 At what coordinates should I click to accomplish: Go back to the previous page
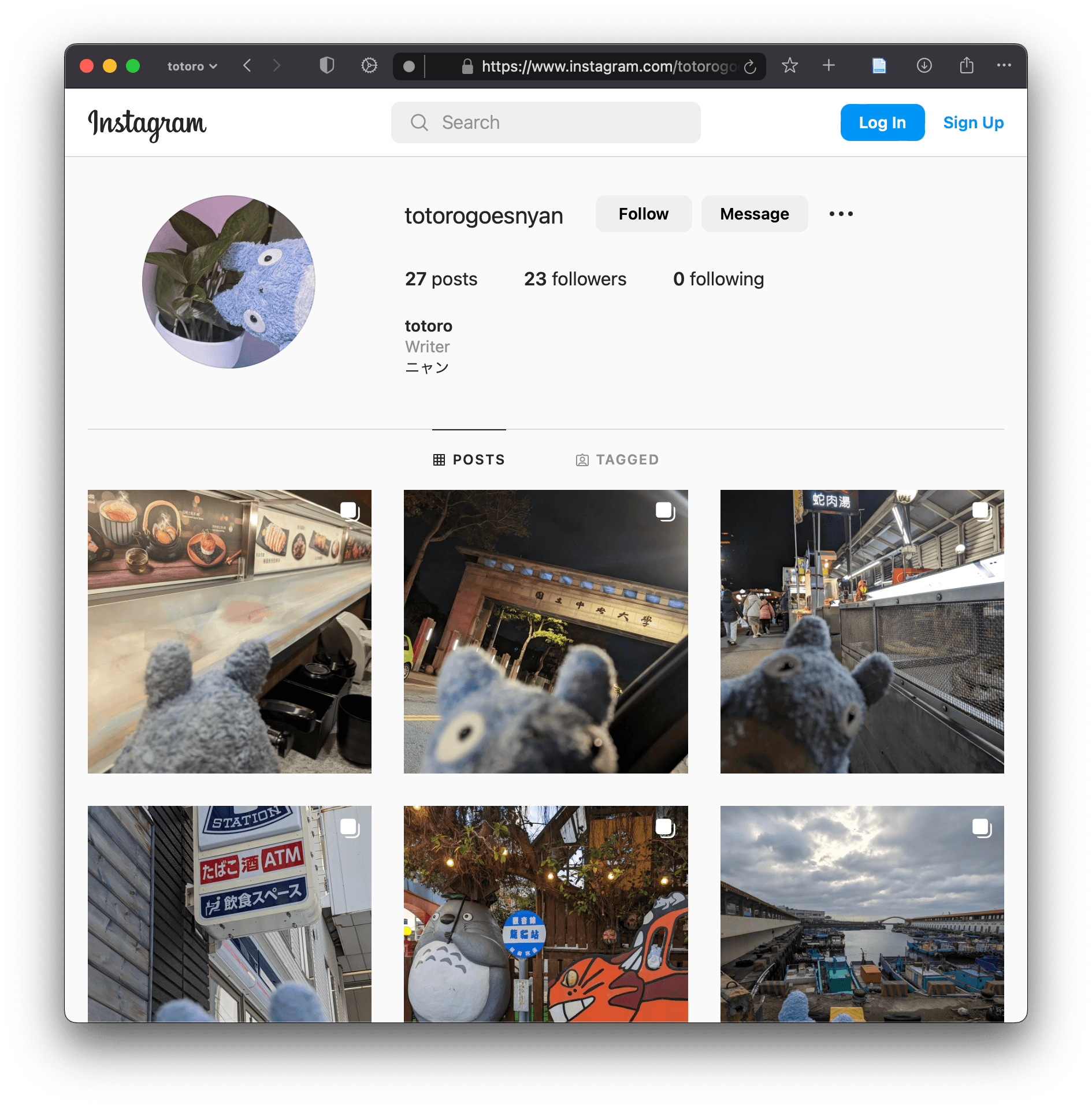pyautogui.click(x=247, y=66)
